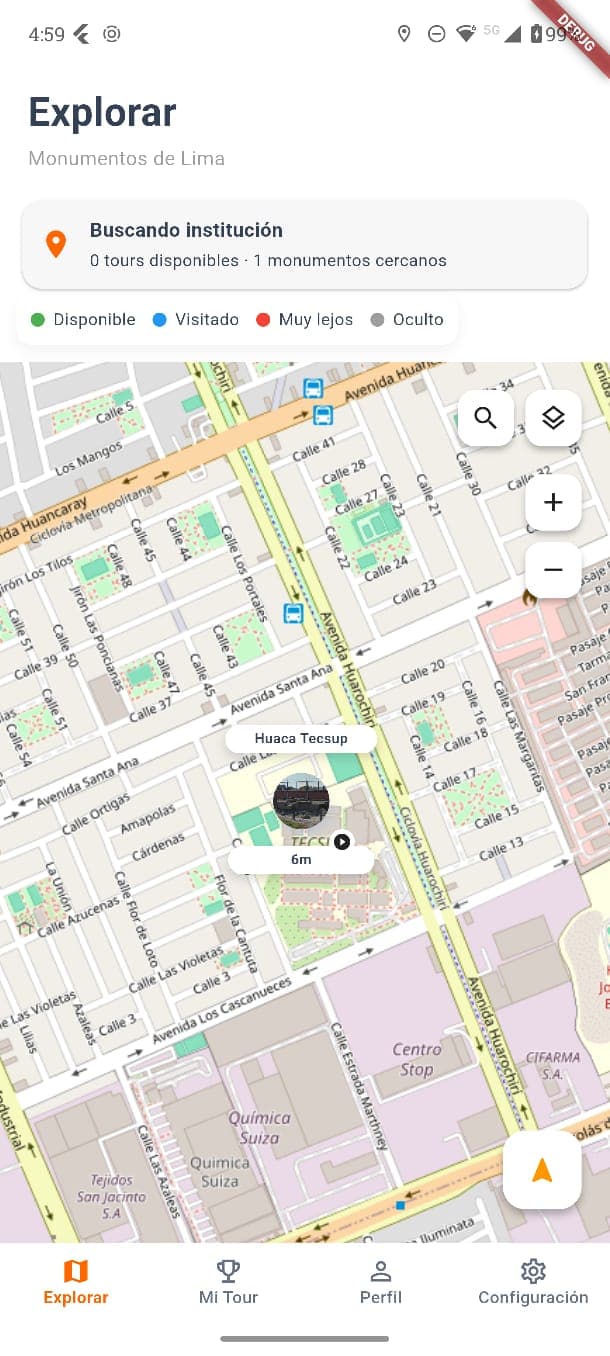This screenshot has height=1356, width=610.
Task: Open the map layers selector
Action: 553,418
